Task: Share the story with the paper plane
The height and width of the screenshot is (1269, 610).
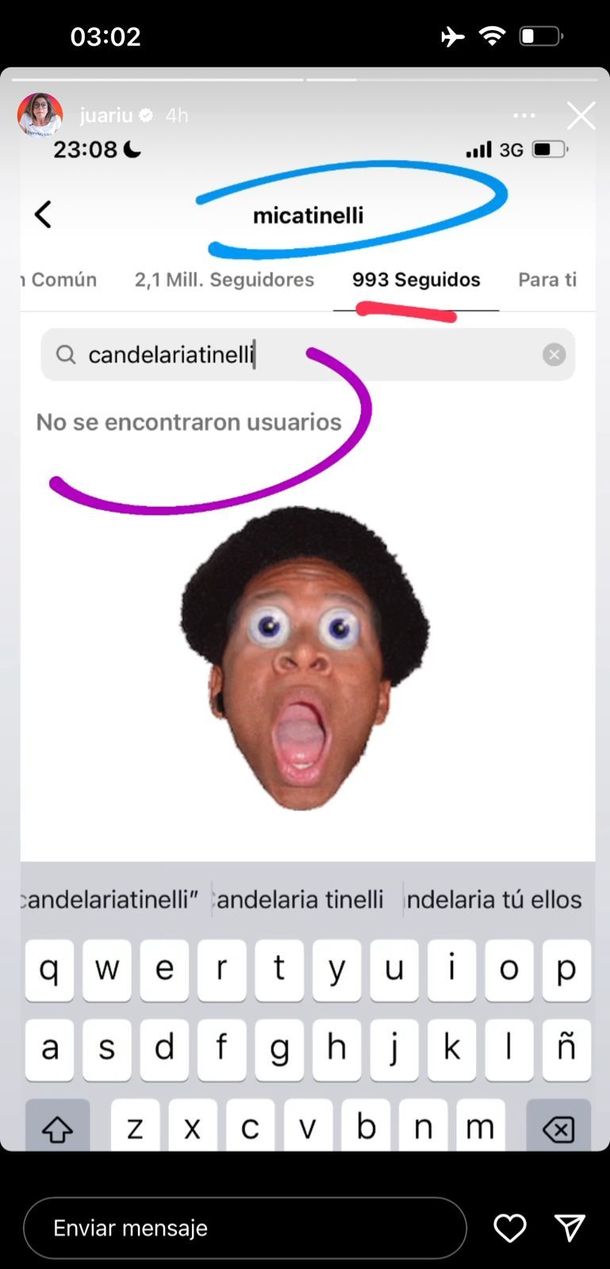Action: tap(570, 1228)
